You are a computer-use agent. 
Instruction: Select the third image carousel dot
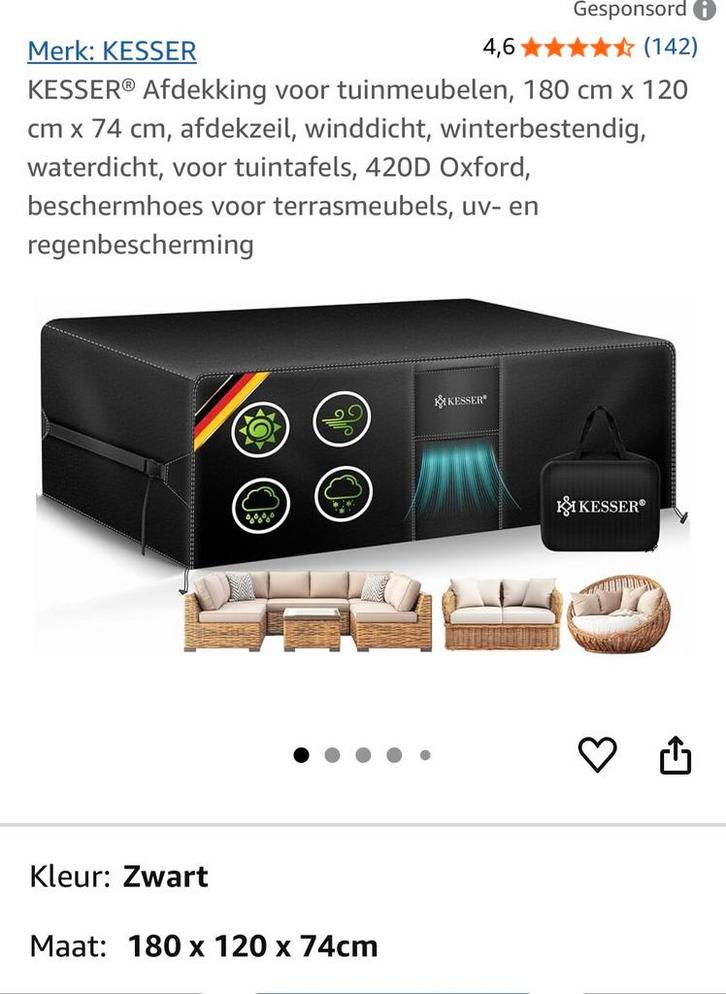362,757
